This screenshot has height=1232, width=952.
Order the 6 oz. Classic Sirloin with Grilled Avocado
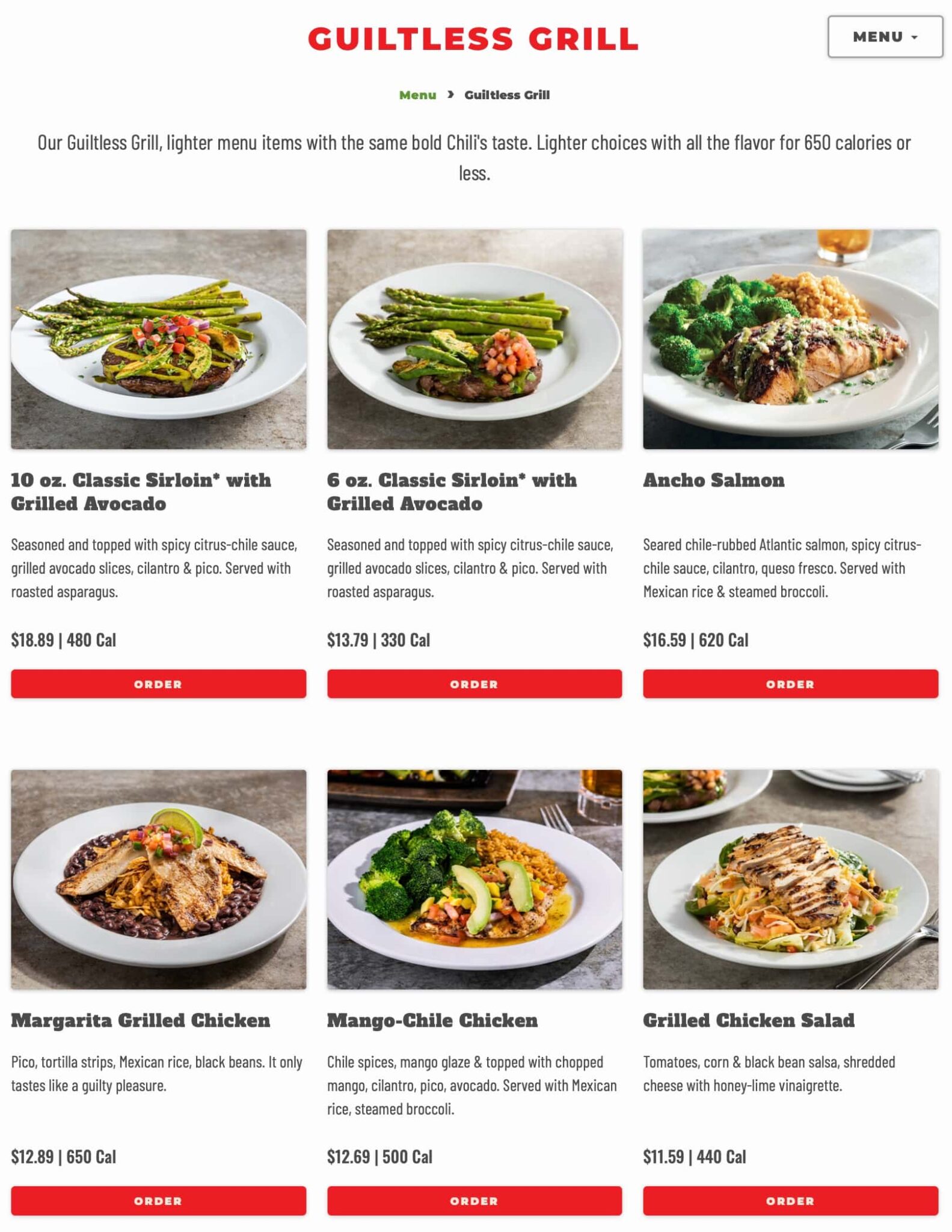coord(474,683)
